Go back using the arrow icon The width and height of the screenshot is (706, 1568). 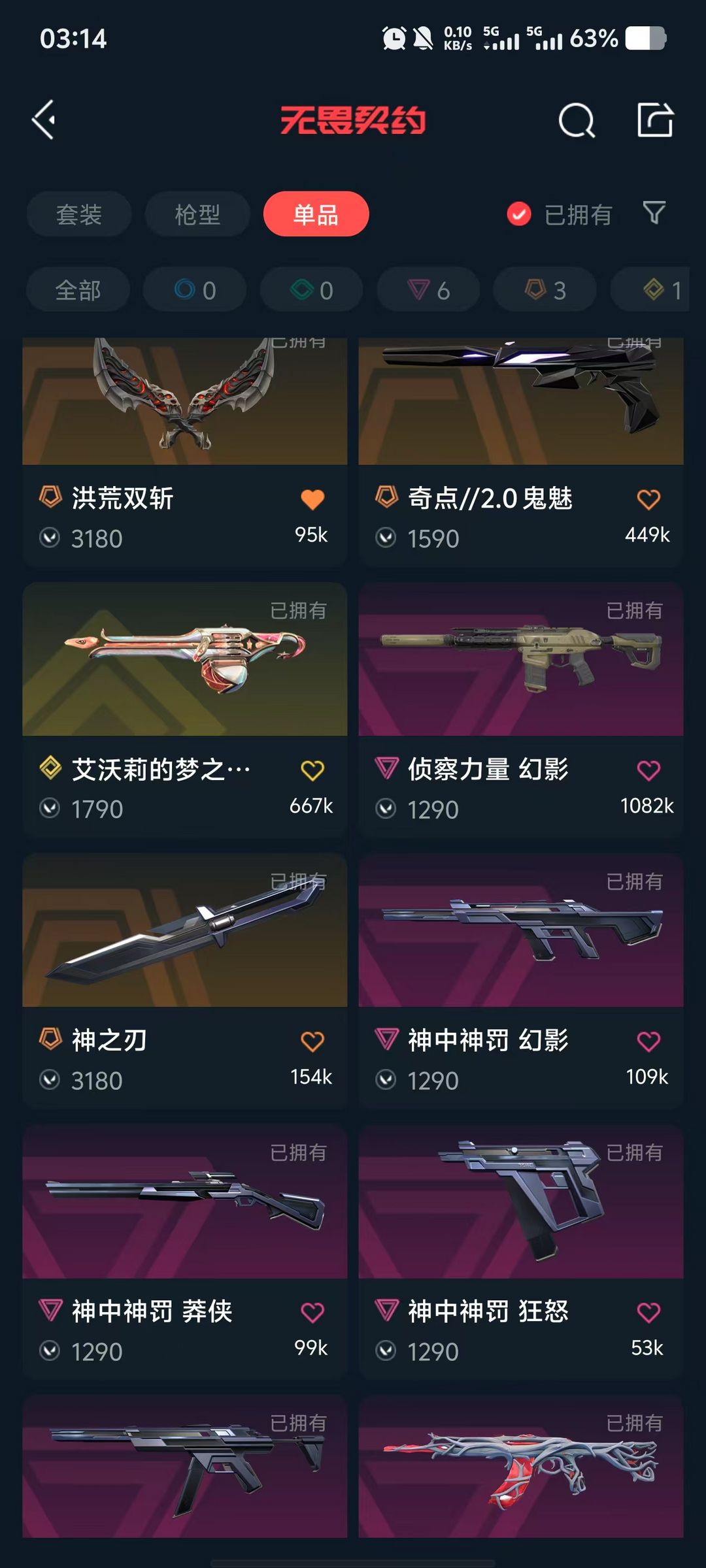coord(44,120)
